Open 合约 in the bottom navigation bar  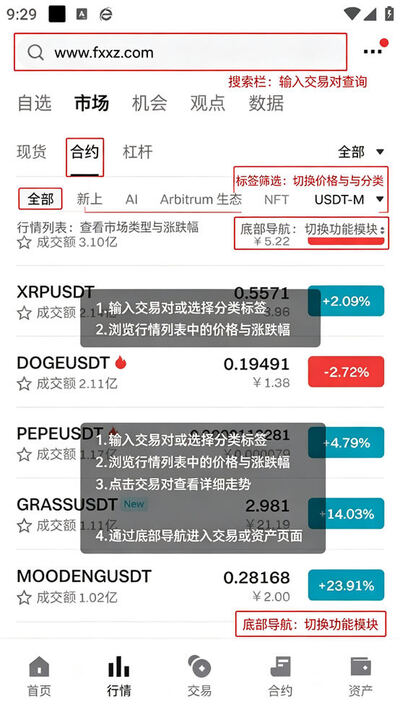pyautogui.click(x=280, y=676)
